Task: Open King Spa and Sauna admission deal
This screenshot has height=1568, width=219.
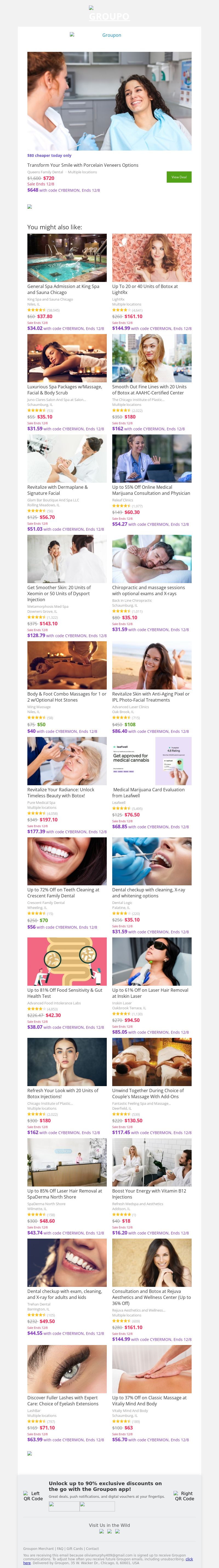Action: 67,258
